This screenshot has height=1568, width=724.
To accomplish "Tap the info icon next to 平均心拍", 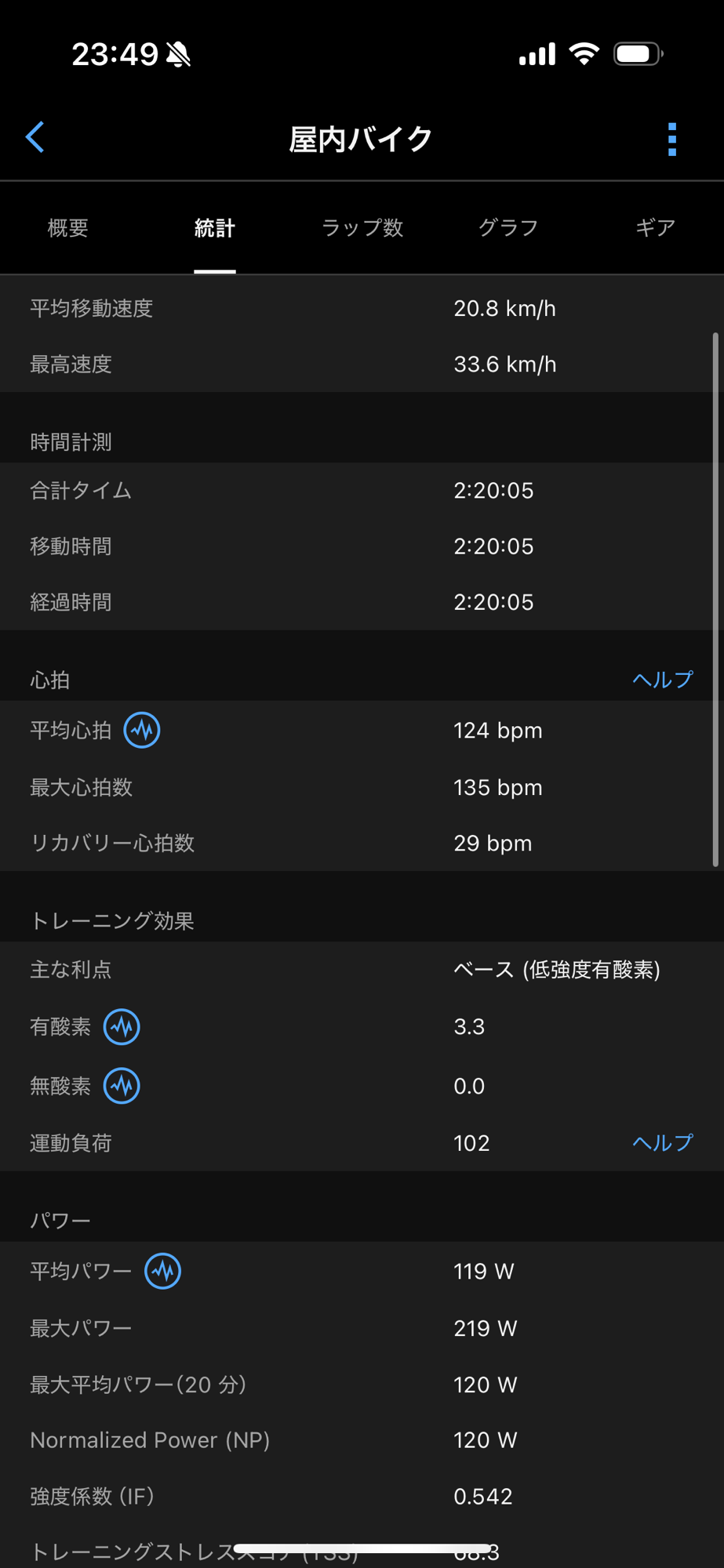I will [x=142, y=730].
